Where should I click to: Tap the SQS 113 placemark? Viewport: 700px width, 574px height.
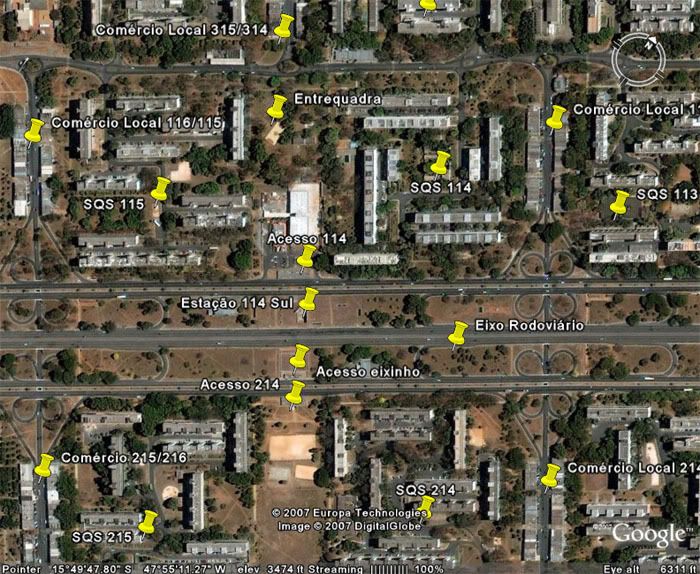click(621, 202)
